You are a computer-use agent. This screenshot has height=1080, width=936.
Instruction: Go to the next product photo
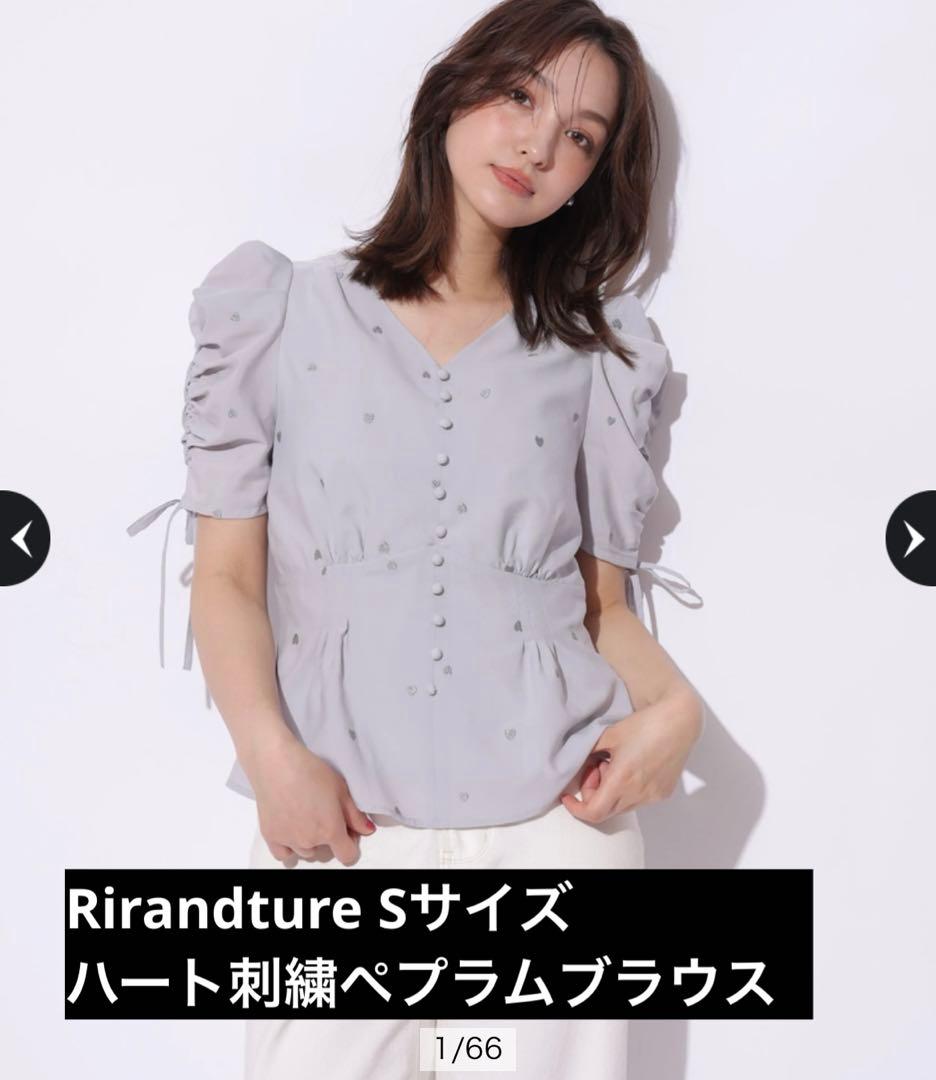tap(912, 539)
